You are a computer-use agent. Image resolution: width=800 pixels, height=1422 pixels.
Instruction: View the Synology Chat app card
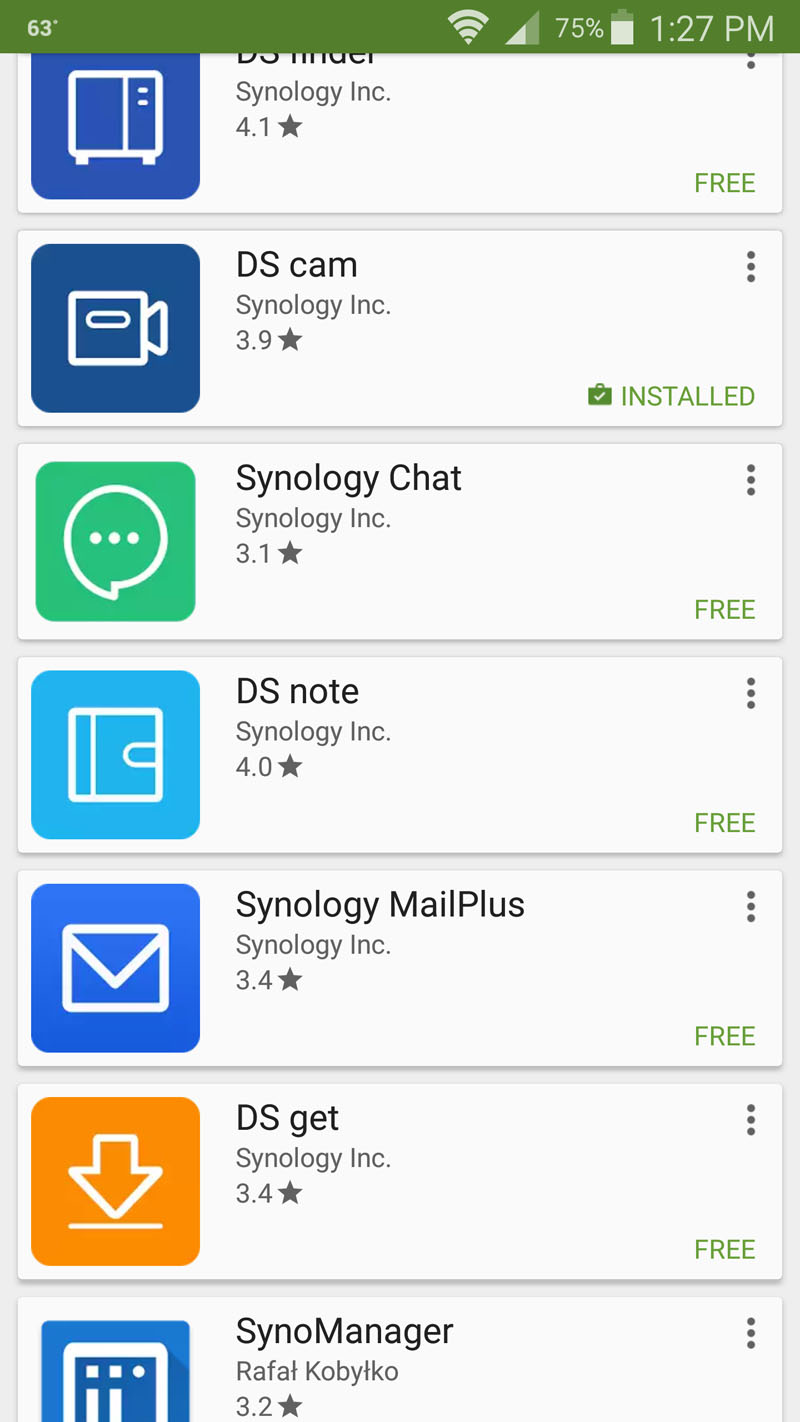pos(400,541)
